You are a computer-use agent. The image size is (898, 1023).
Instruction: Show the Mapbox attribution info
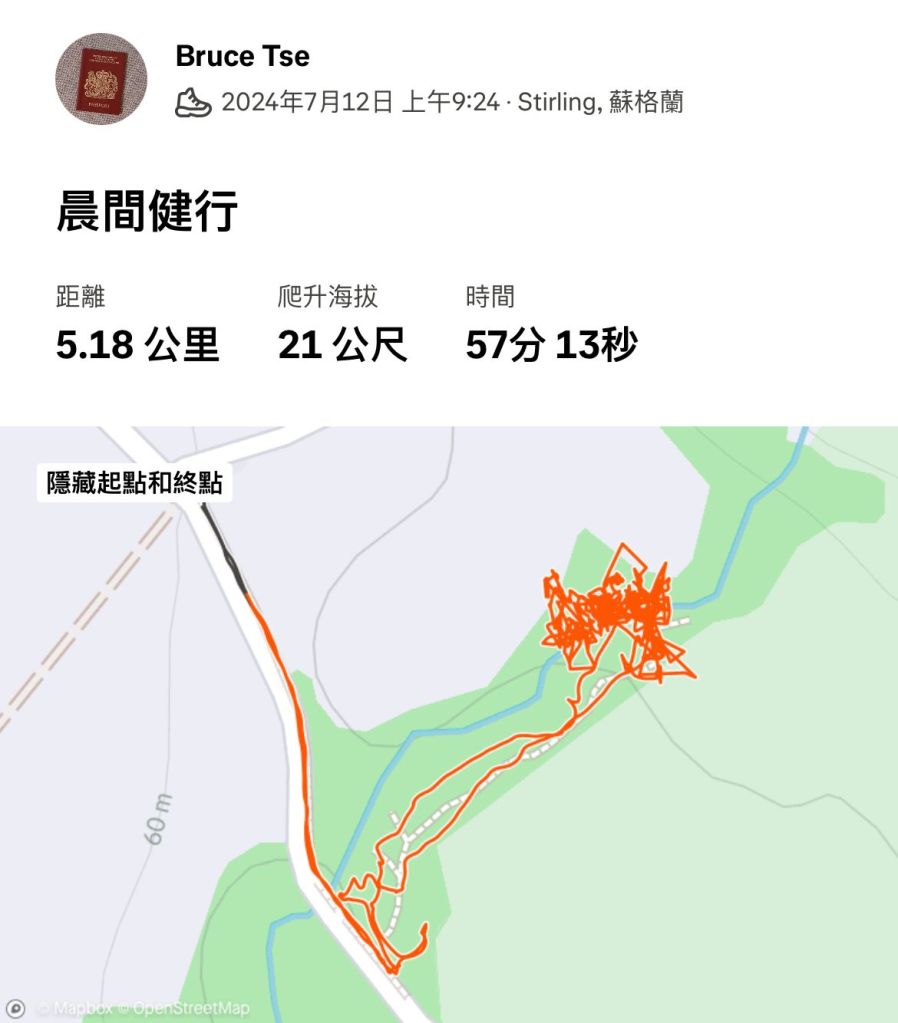tap(16, 1008)
